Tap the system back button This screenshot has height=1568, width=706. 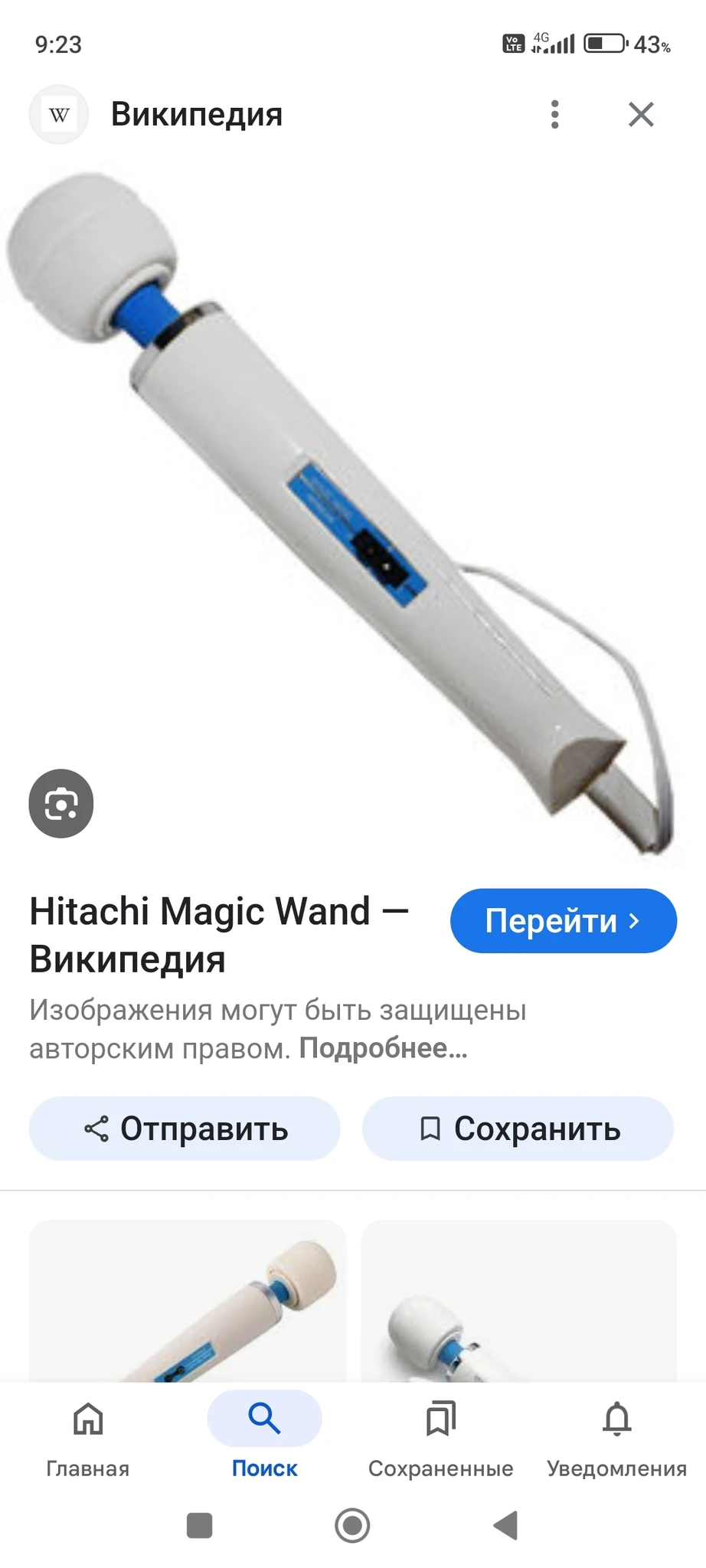tap(505, 1525)
